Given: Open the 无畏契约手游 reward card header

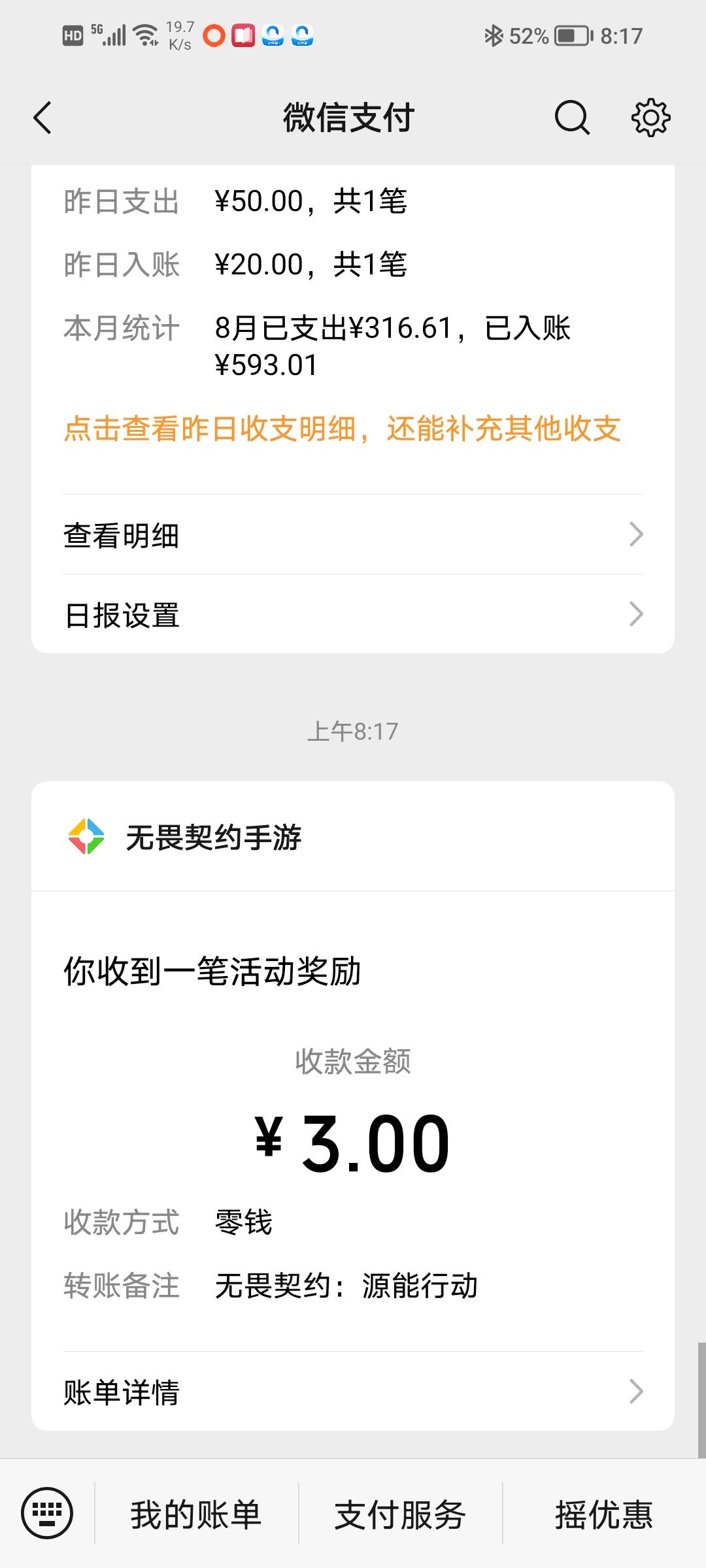Looking at the screenshot, I should point(353,837).
